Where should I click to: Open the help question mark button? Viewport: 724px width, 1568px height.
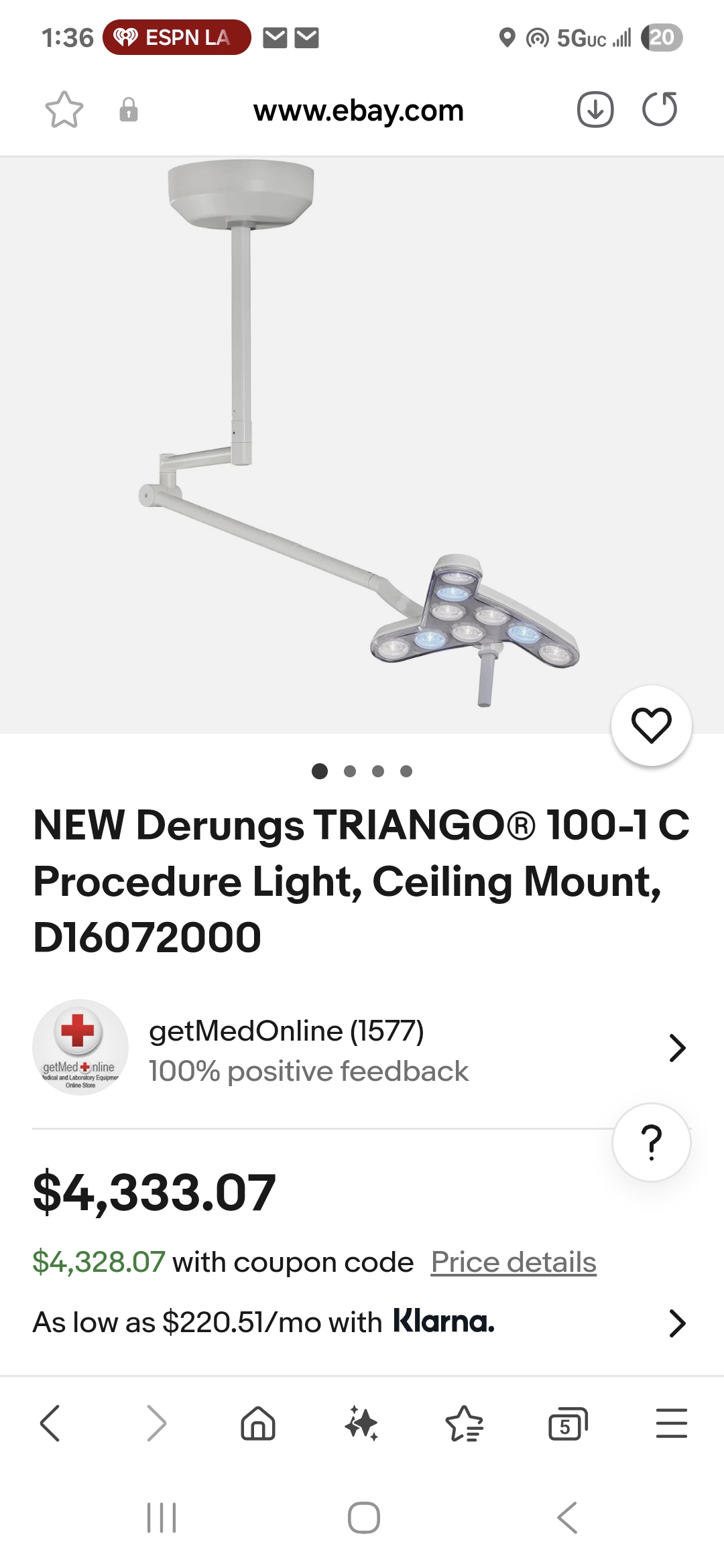[x=651, y=1142]
